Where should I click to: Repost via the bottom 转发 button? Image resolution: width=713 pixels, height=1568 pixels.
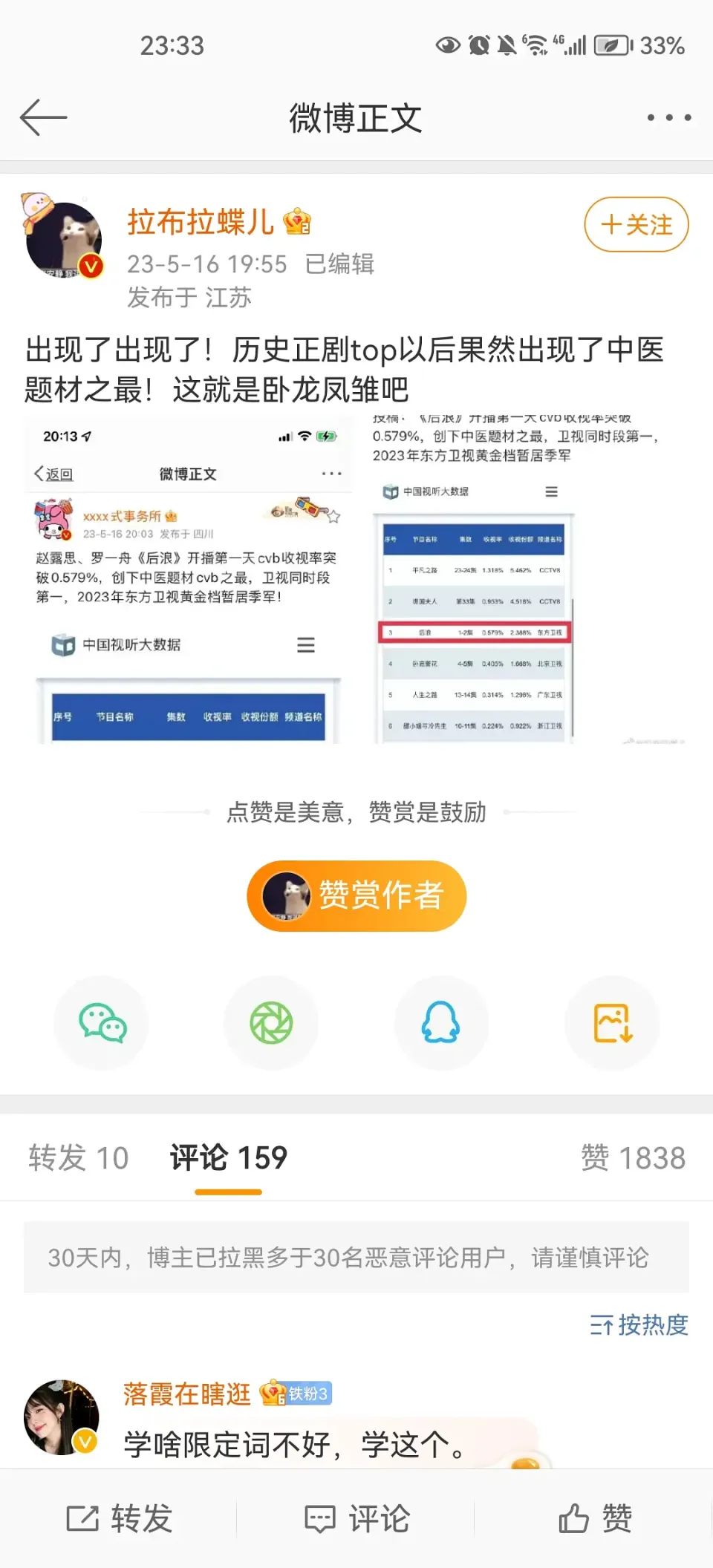[x=119, y=1518]
